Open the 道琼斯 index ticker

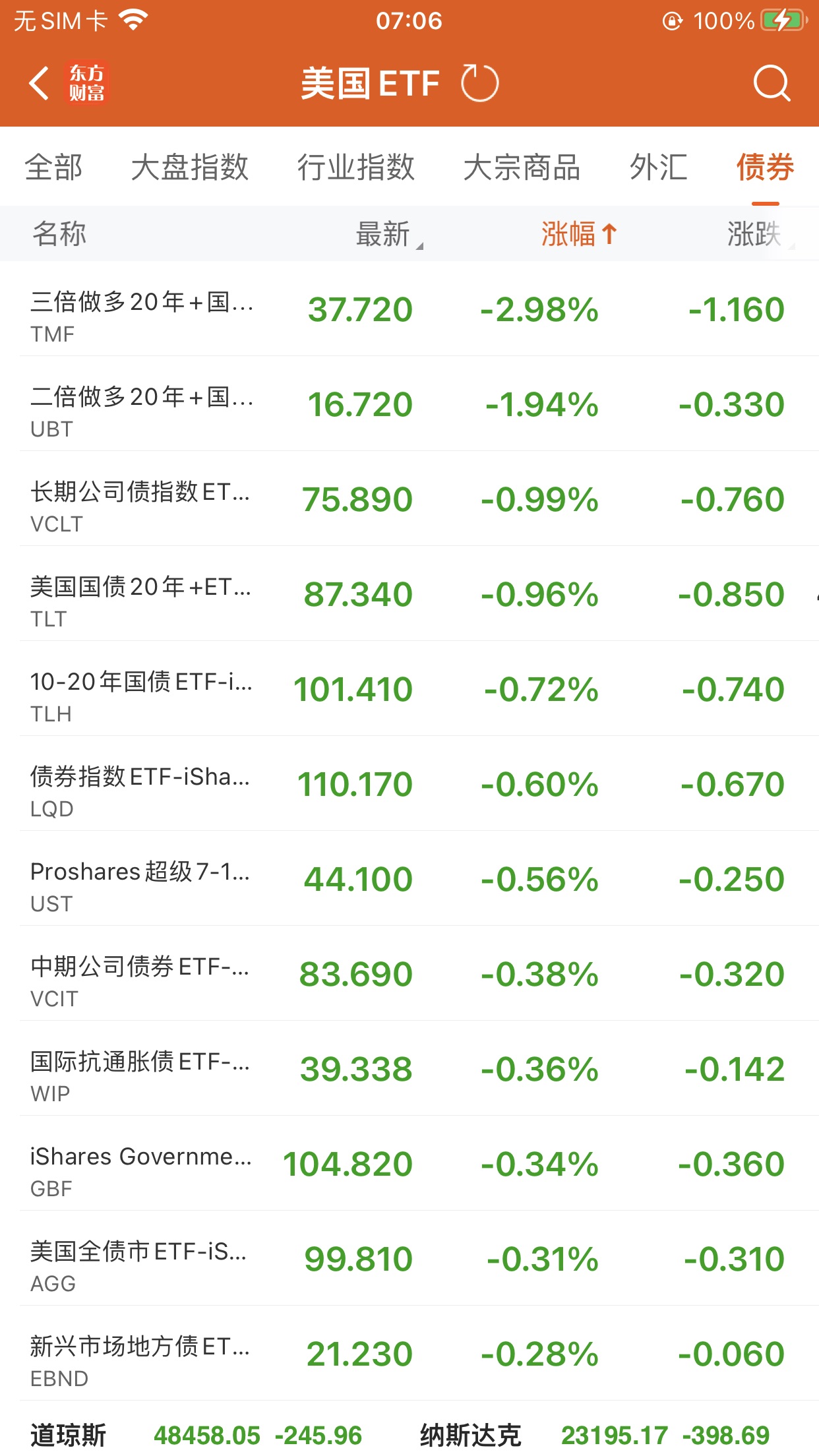point(197,1436)
